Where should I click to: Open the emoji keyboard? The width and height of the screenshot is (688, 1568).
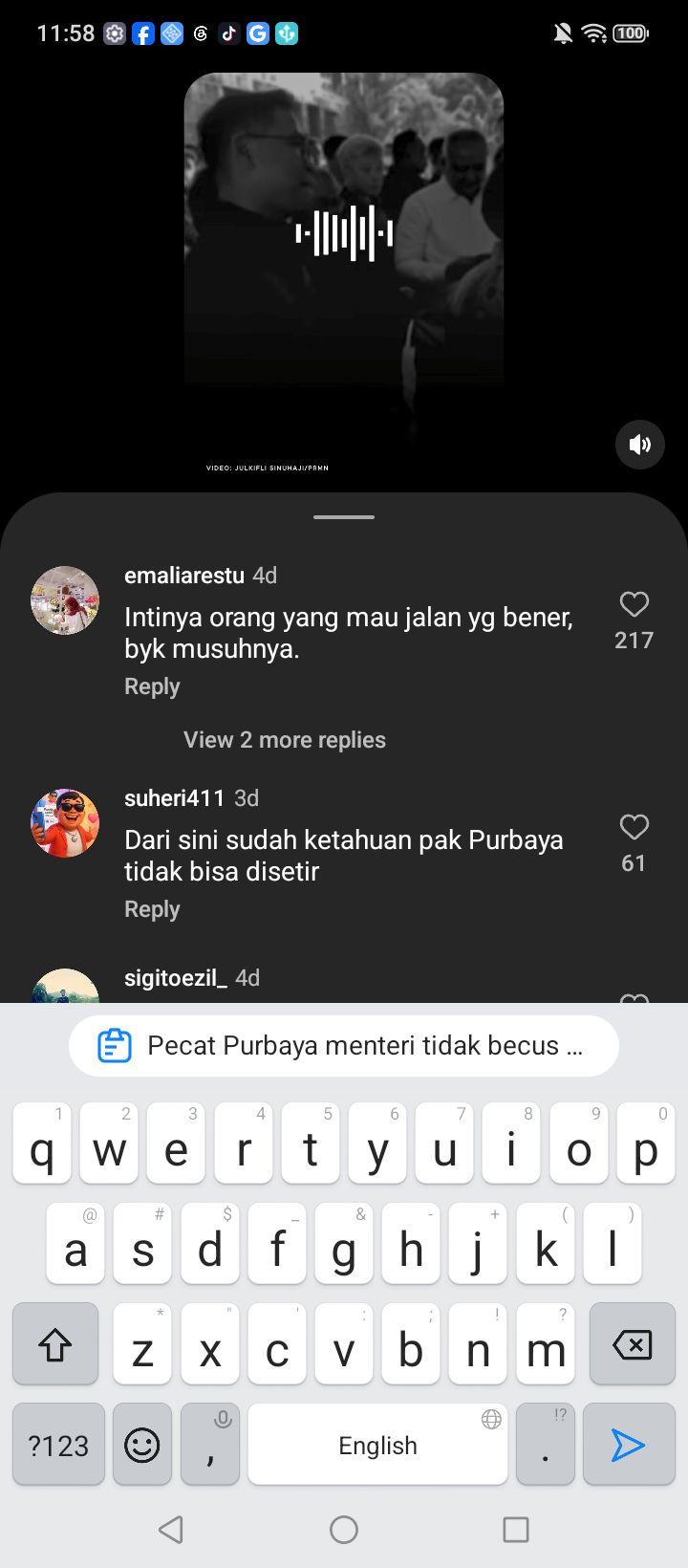(x=142, y=1445)
